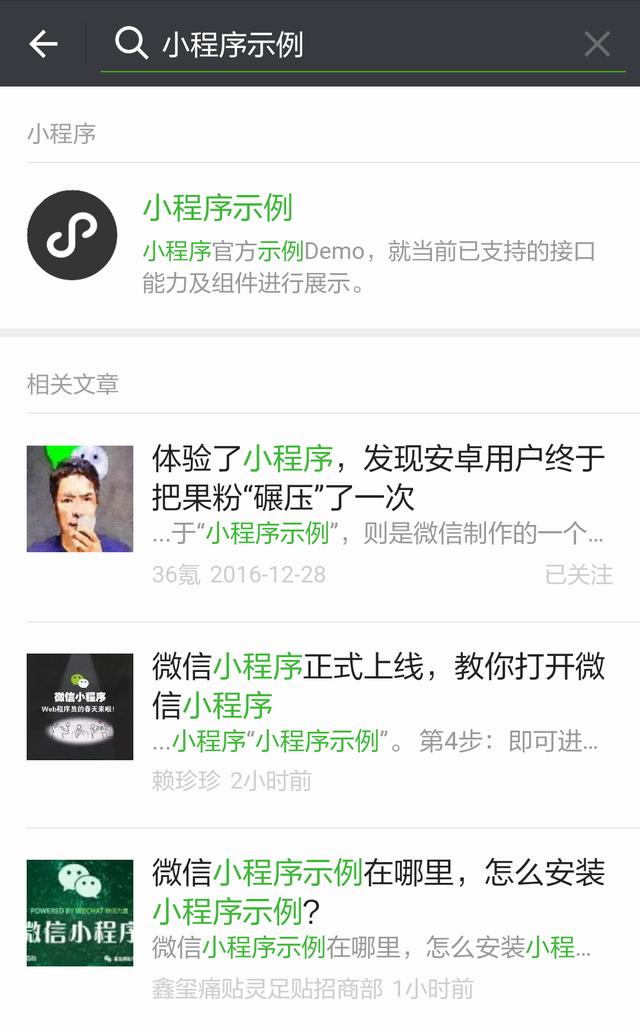Go back with the arrow icon

tap(43, 43)
